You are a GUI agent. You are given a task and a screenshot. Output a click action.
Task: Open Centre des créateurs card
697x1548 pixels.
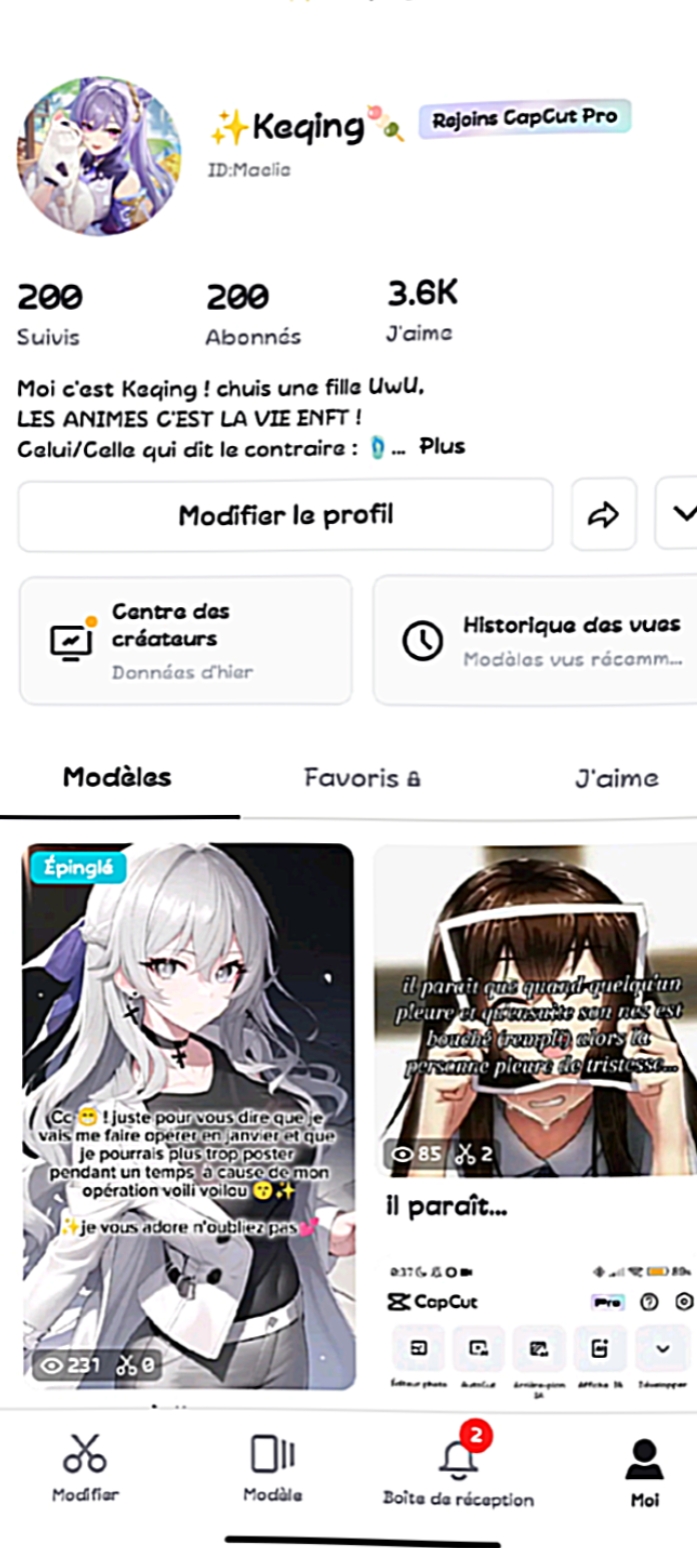(x=185, y=640)
